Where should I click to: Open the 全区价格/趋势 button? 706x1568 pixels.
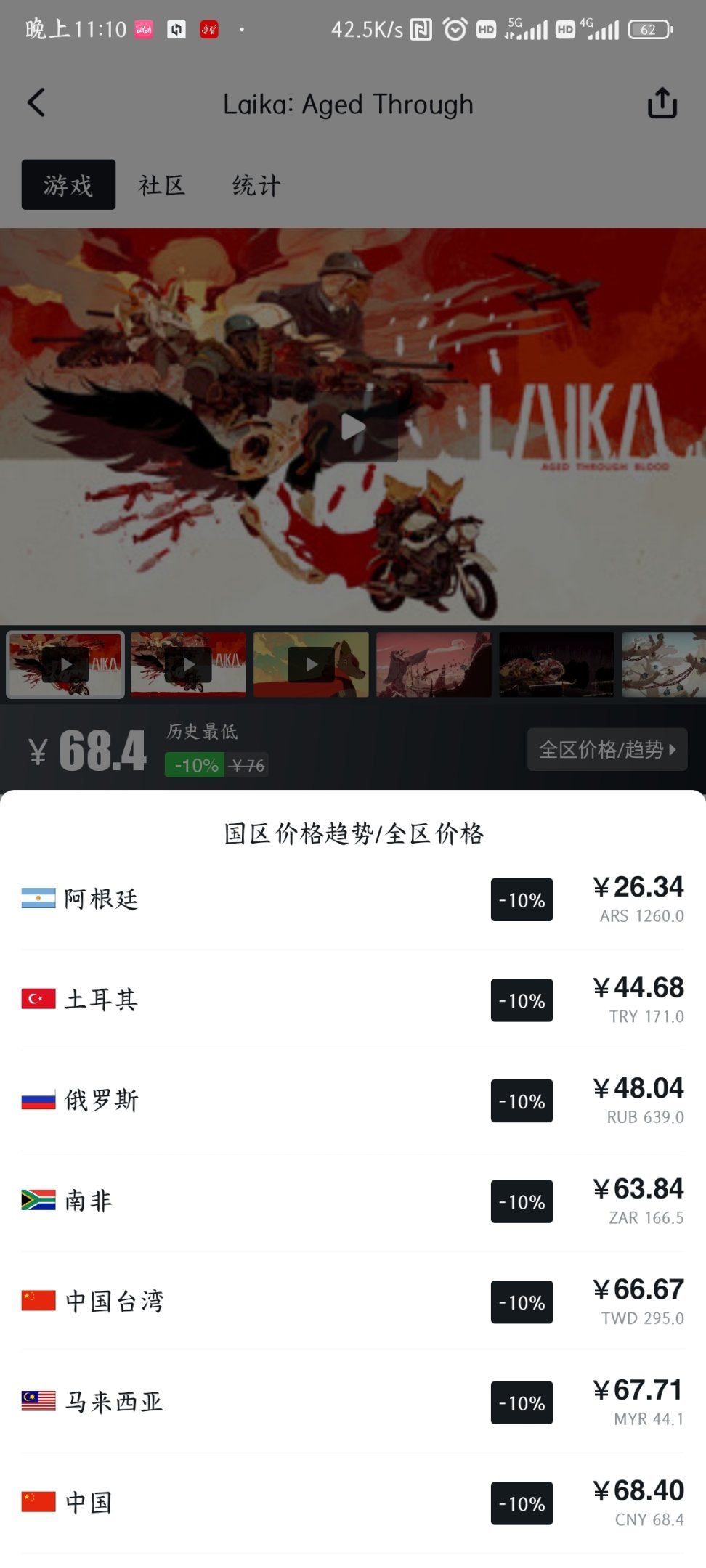point(607,749)
